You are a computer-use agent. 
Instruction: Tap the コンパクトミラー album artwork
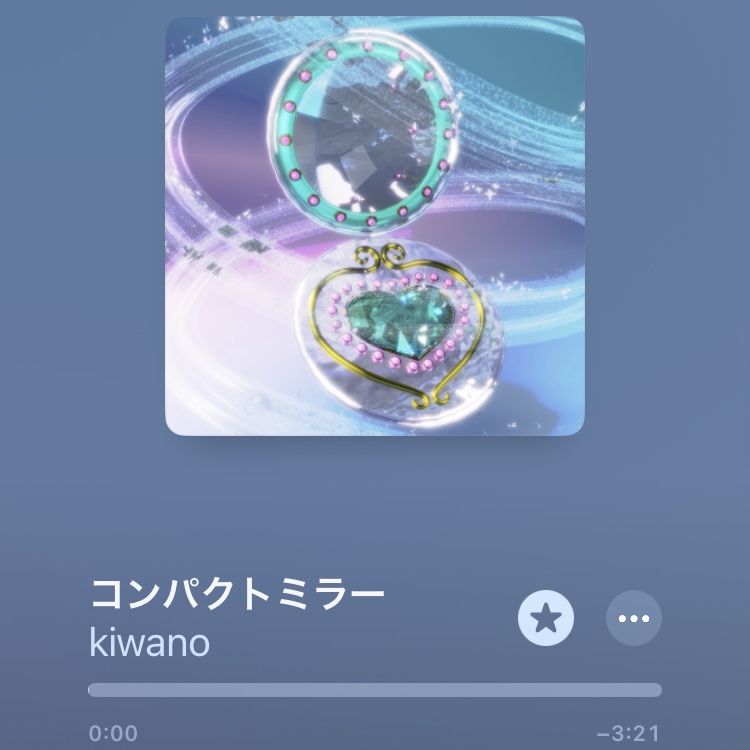tap(375, 226)
